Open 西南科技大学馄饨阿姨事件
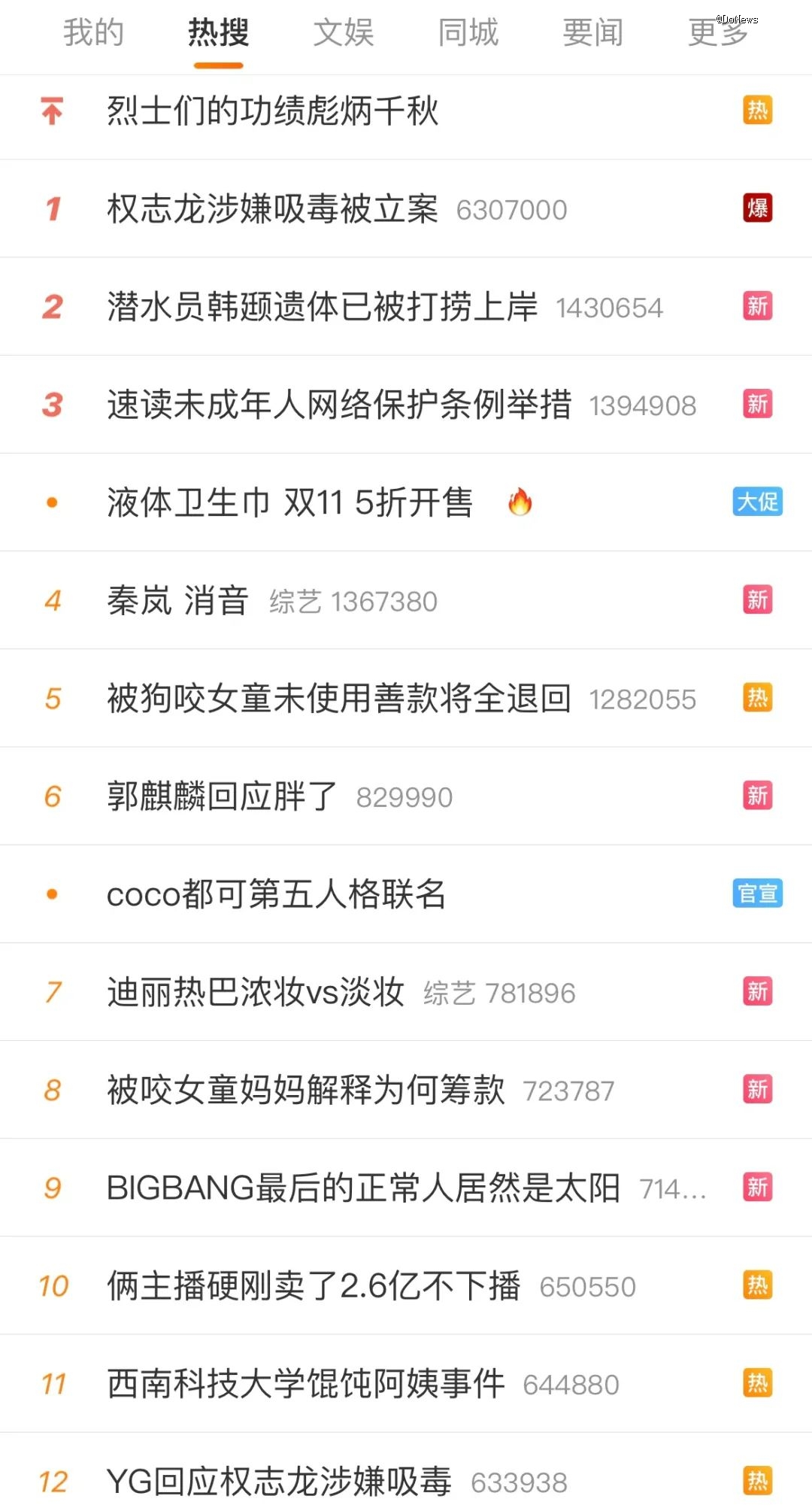The height and width of the screenshot is (1511, 812). pyautogui.click(x=406, y=1383)
